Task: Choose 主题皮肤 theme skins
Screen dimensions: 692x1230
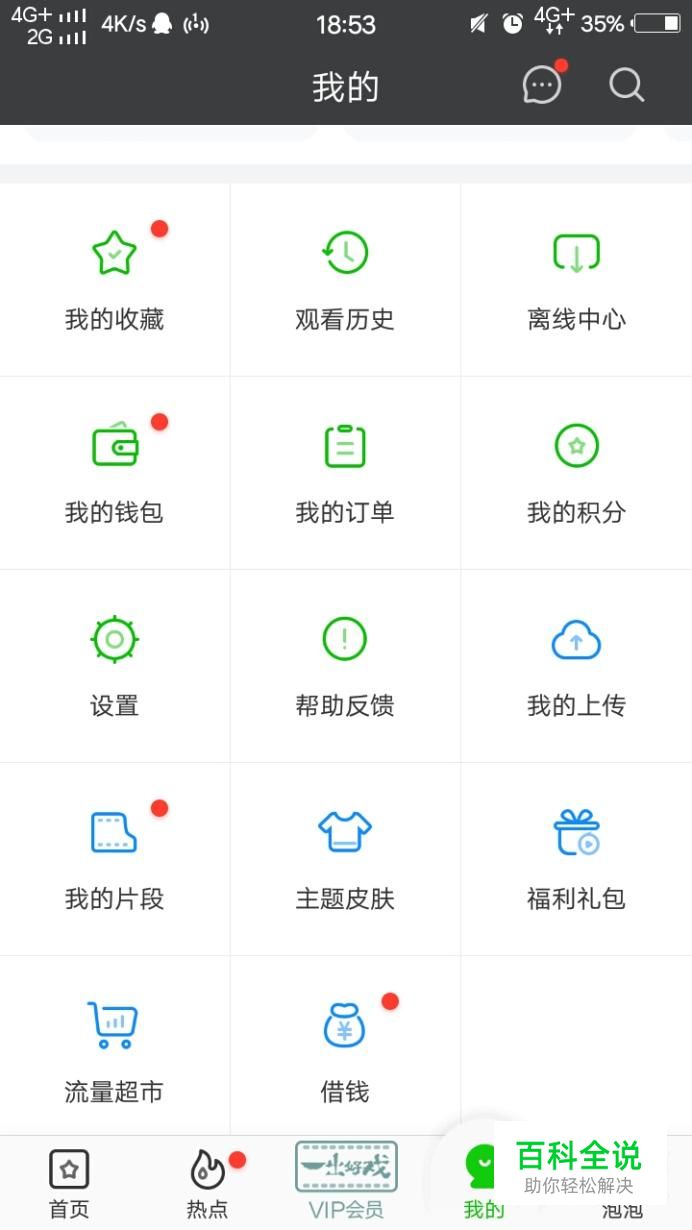Action: coord(345,858)
